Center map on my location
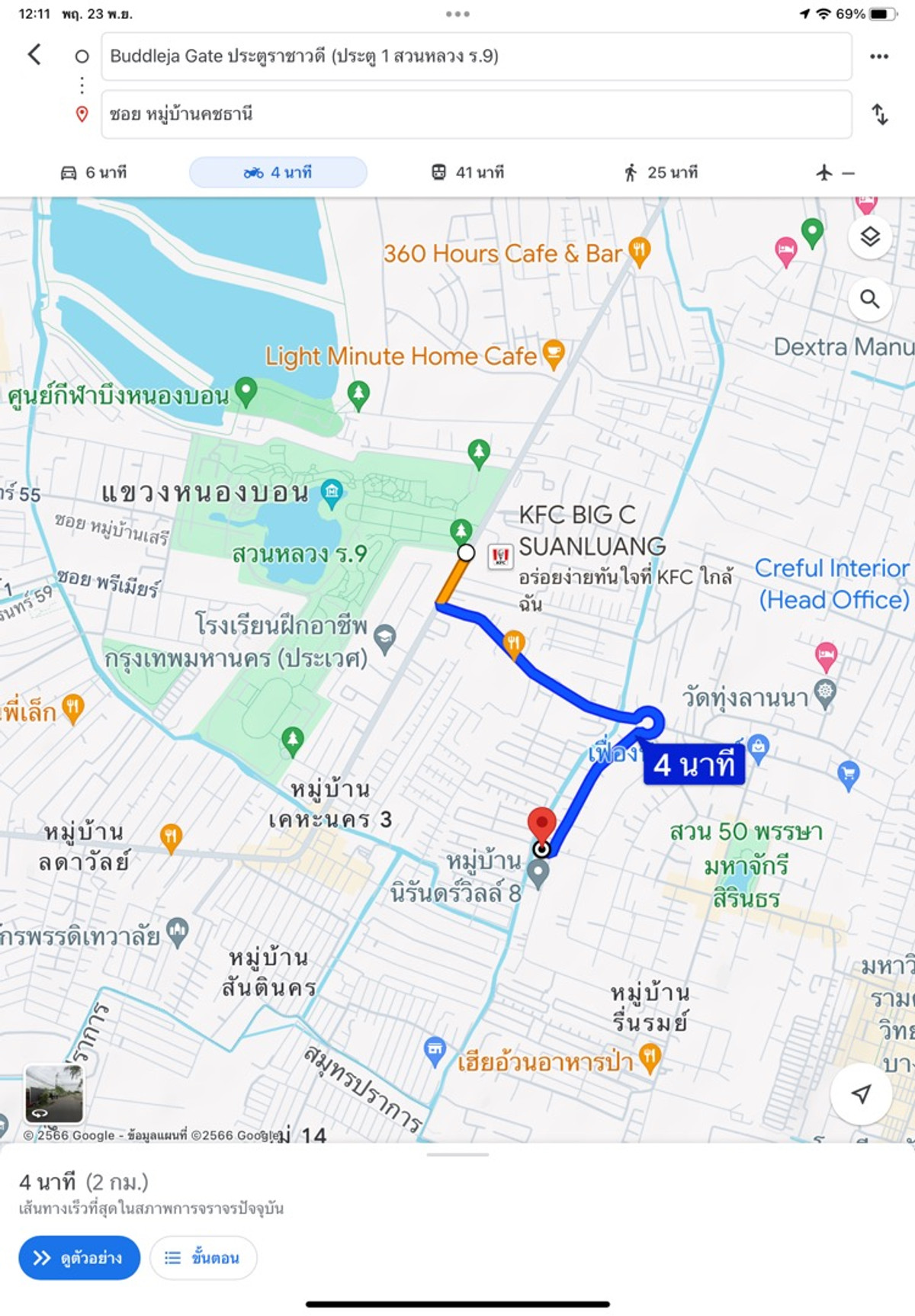The image size is (915, 1316). pos(861,1094)
